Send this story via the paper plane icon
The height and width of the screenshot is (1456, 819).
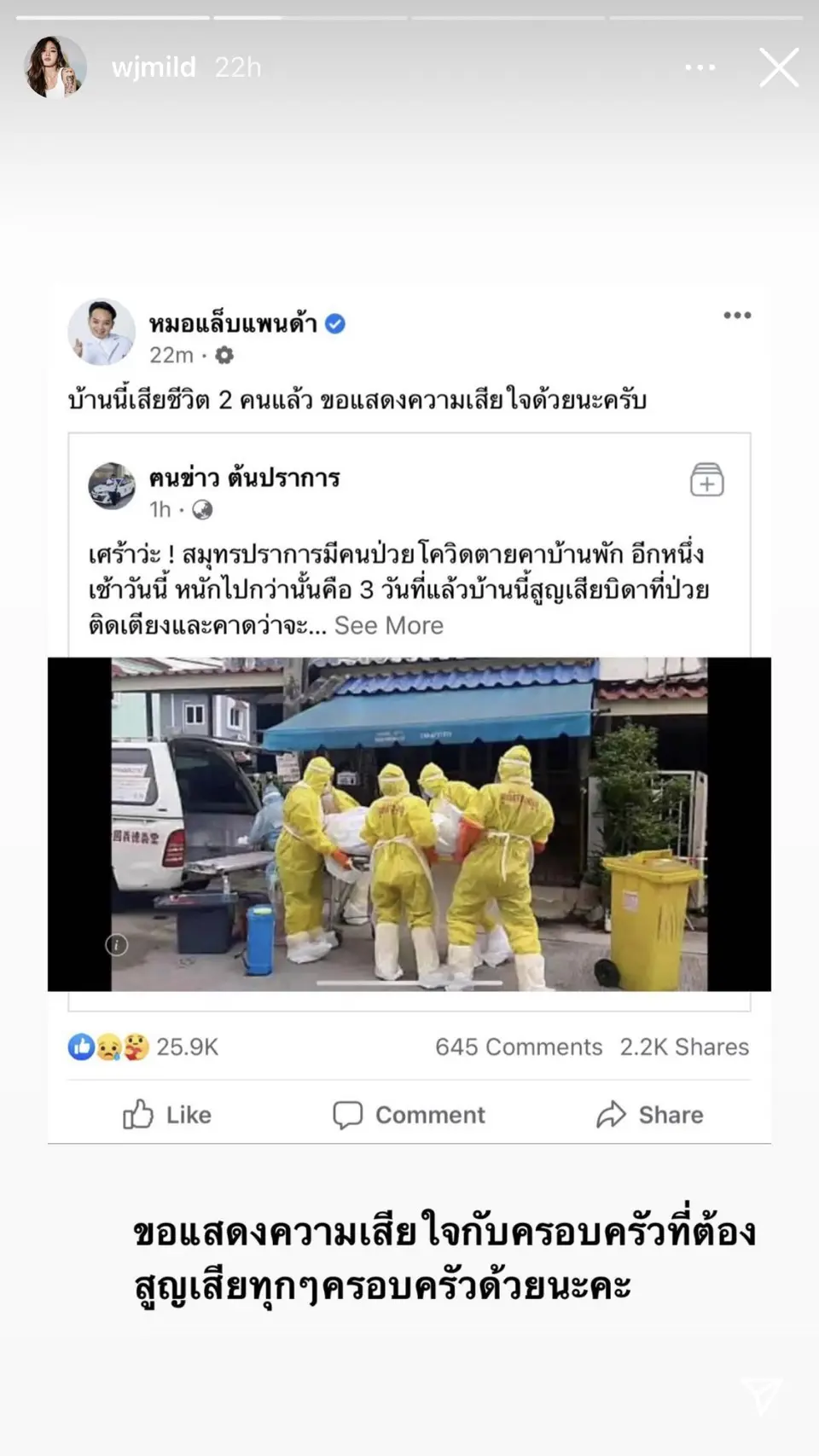pos(761,1395)
